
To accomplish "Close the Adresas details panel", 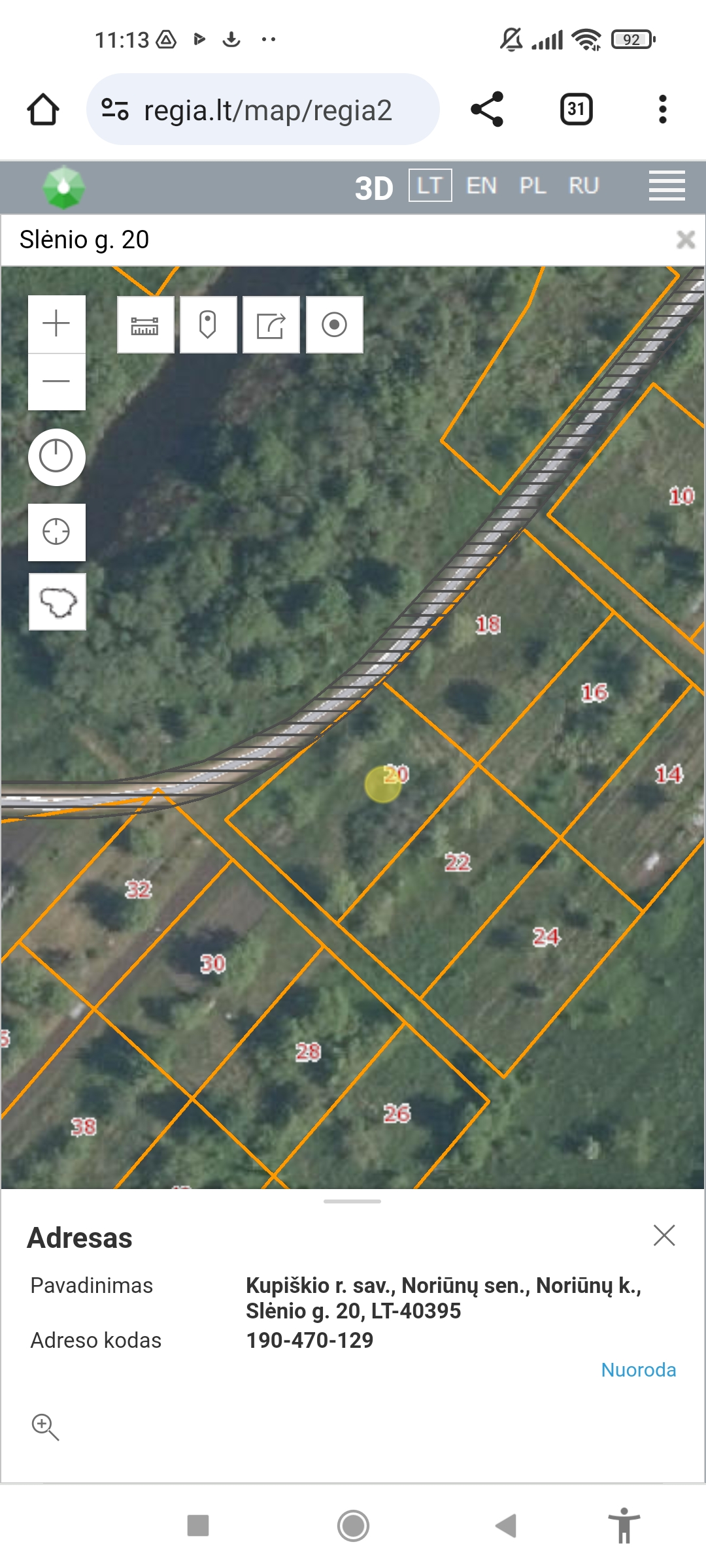I will (x=664, y=1235).
